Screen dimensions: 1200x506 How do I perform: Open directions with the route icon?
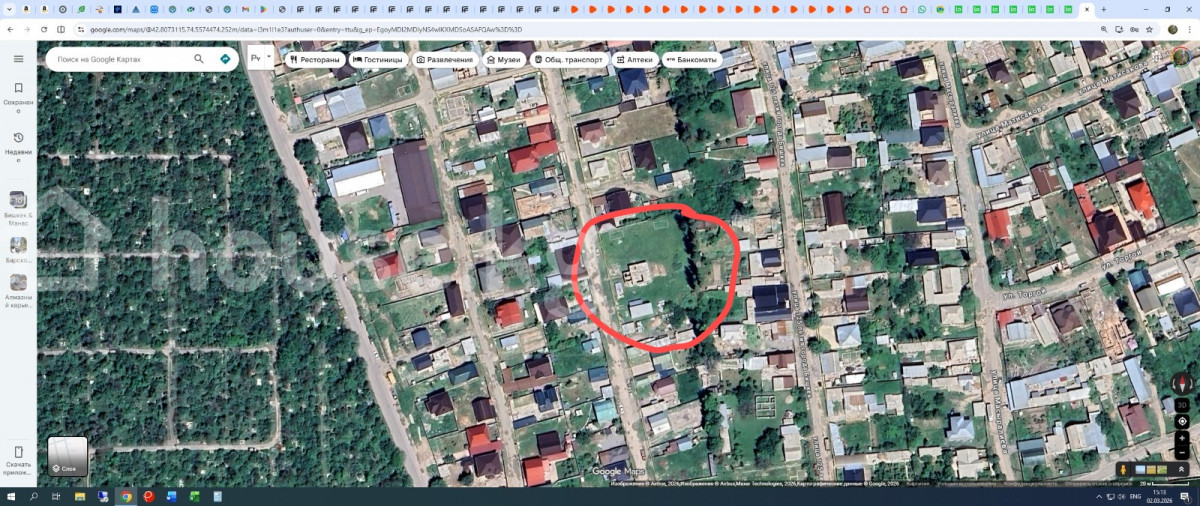(x=225, y=59)
